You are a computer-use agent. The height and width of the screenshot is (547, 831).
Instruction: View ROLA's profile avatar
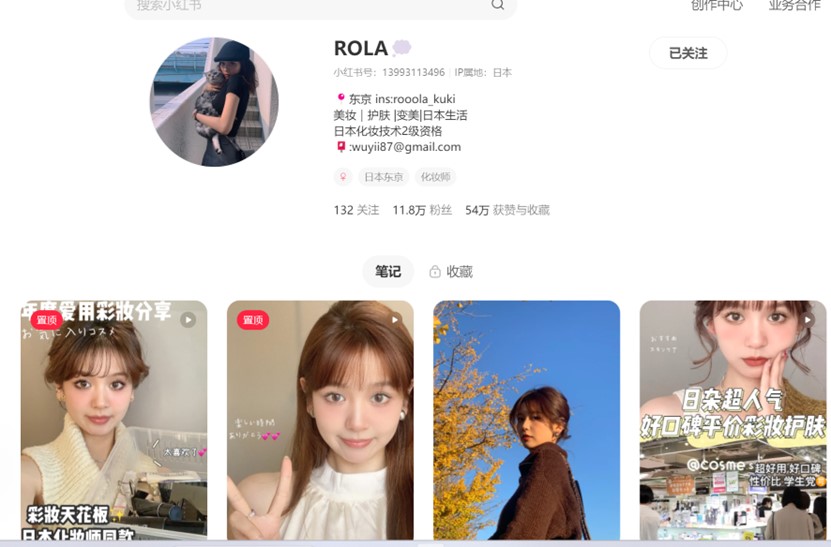(x=214, y=102)
